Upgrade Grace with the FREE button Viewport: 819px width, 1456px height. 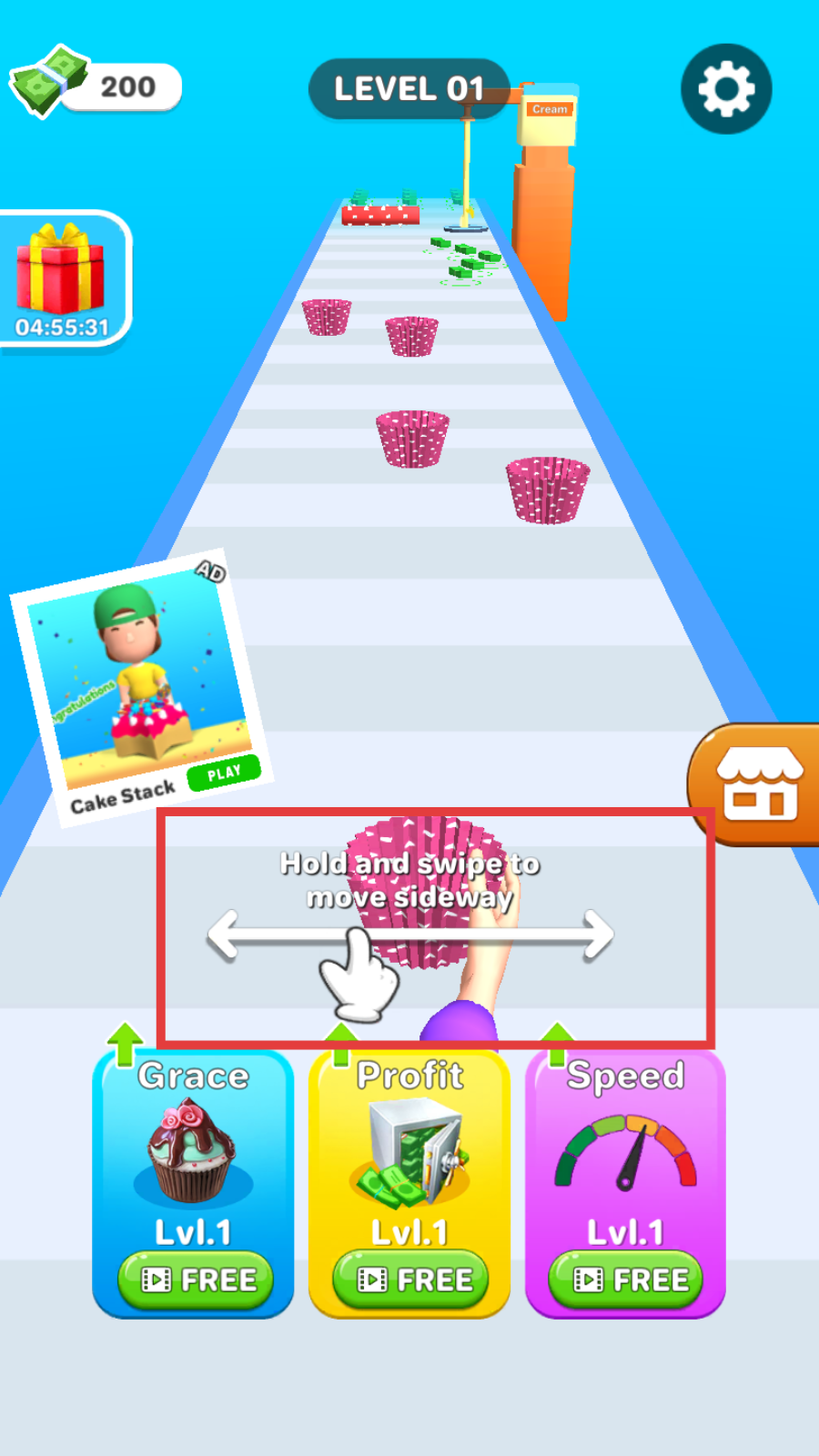(x=195, y=1279)
